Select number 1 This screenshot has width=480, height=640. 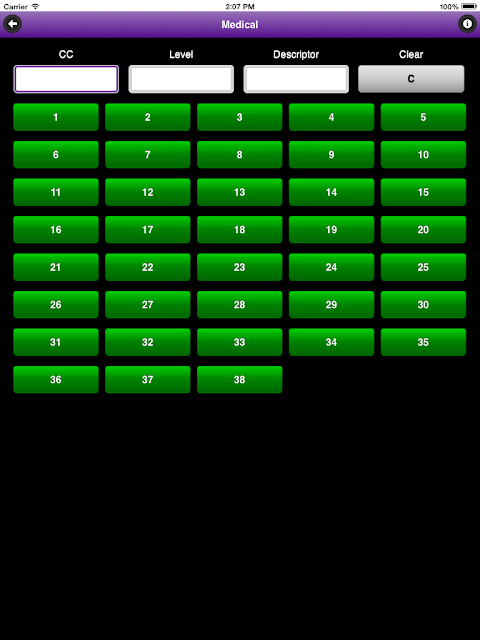(x=56, y=117)
